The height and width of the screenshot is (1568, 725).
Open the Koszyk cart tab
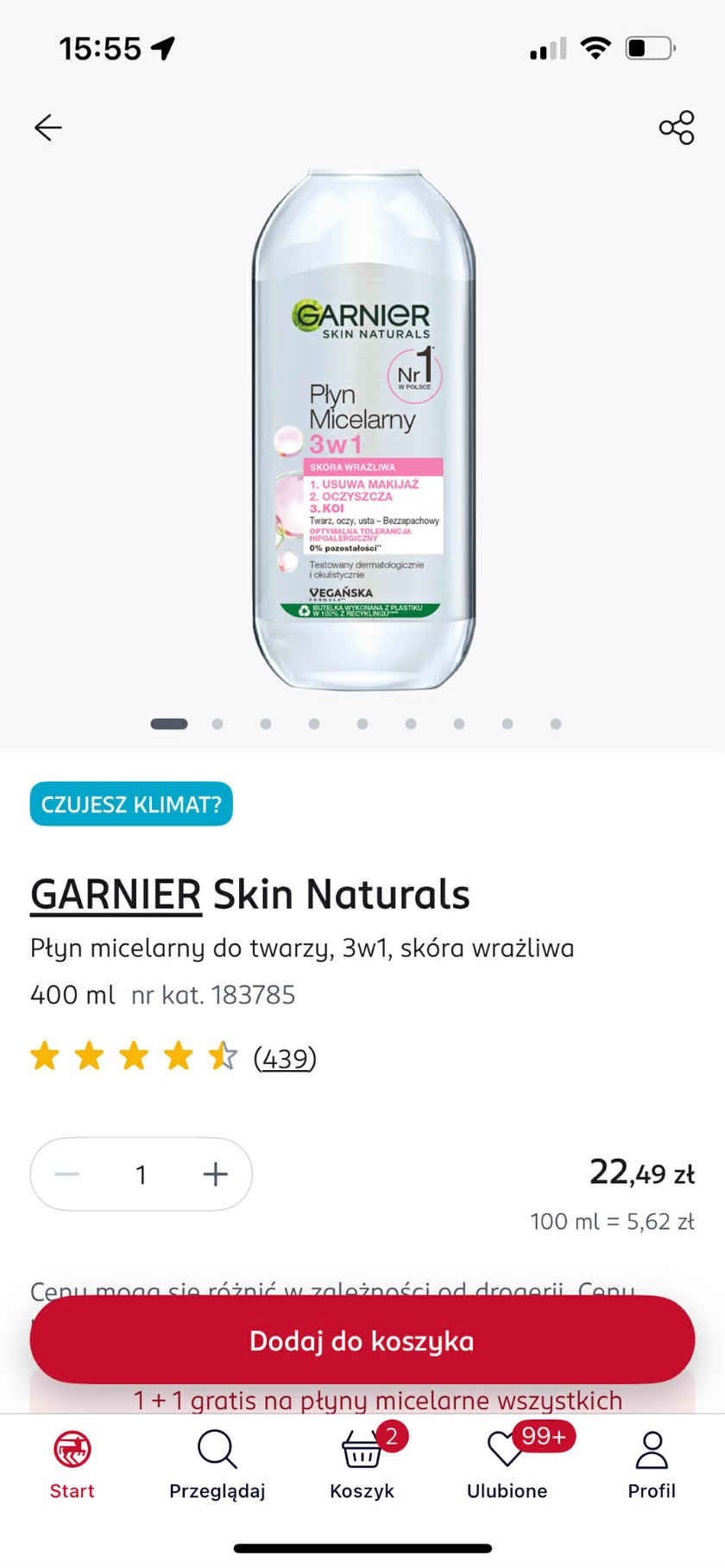point(362,1464)
